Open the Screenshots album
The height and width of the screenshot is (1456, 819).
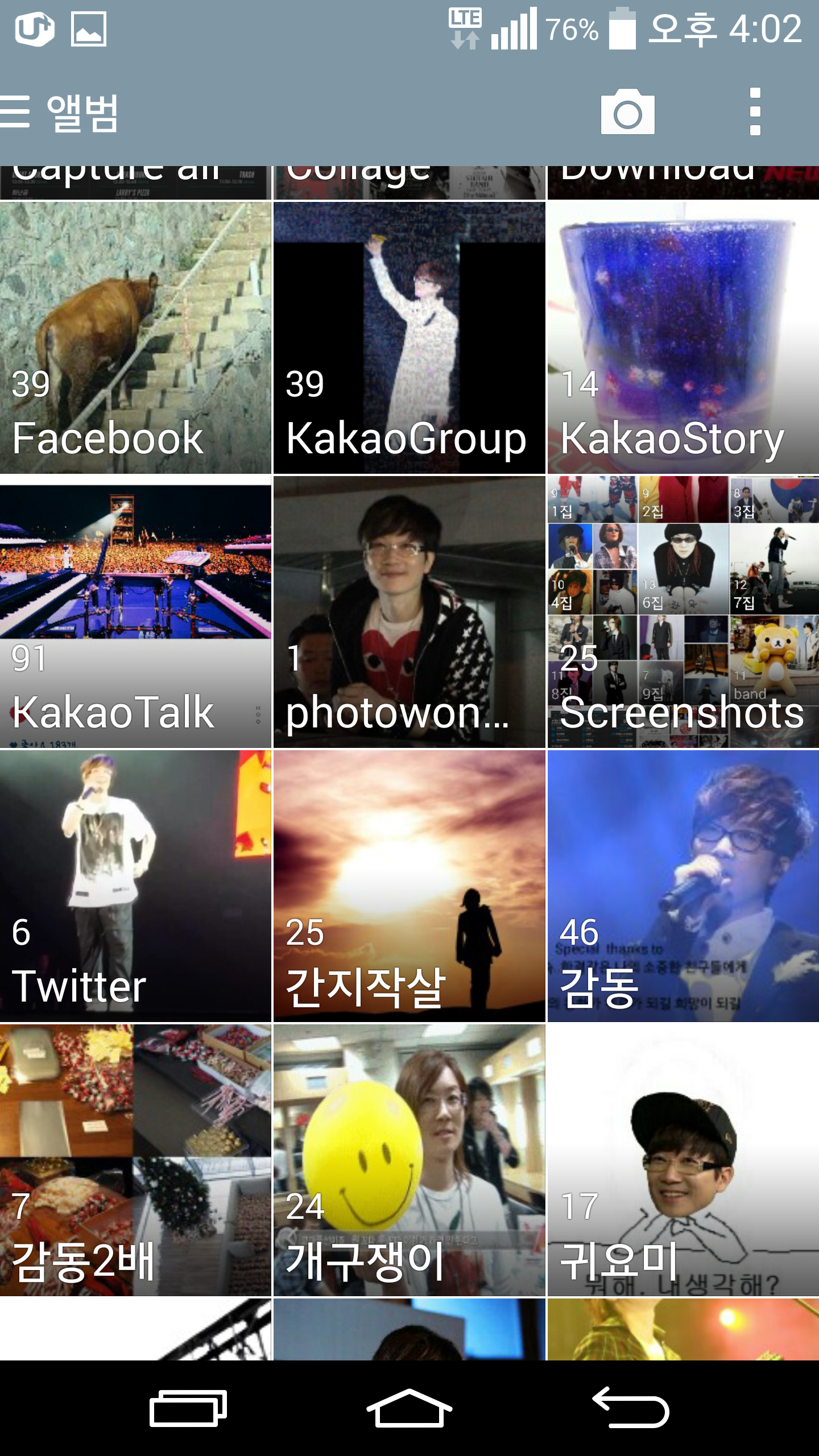[x=683, y=612]
